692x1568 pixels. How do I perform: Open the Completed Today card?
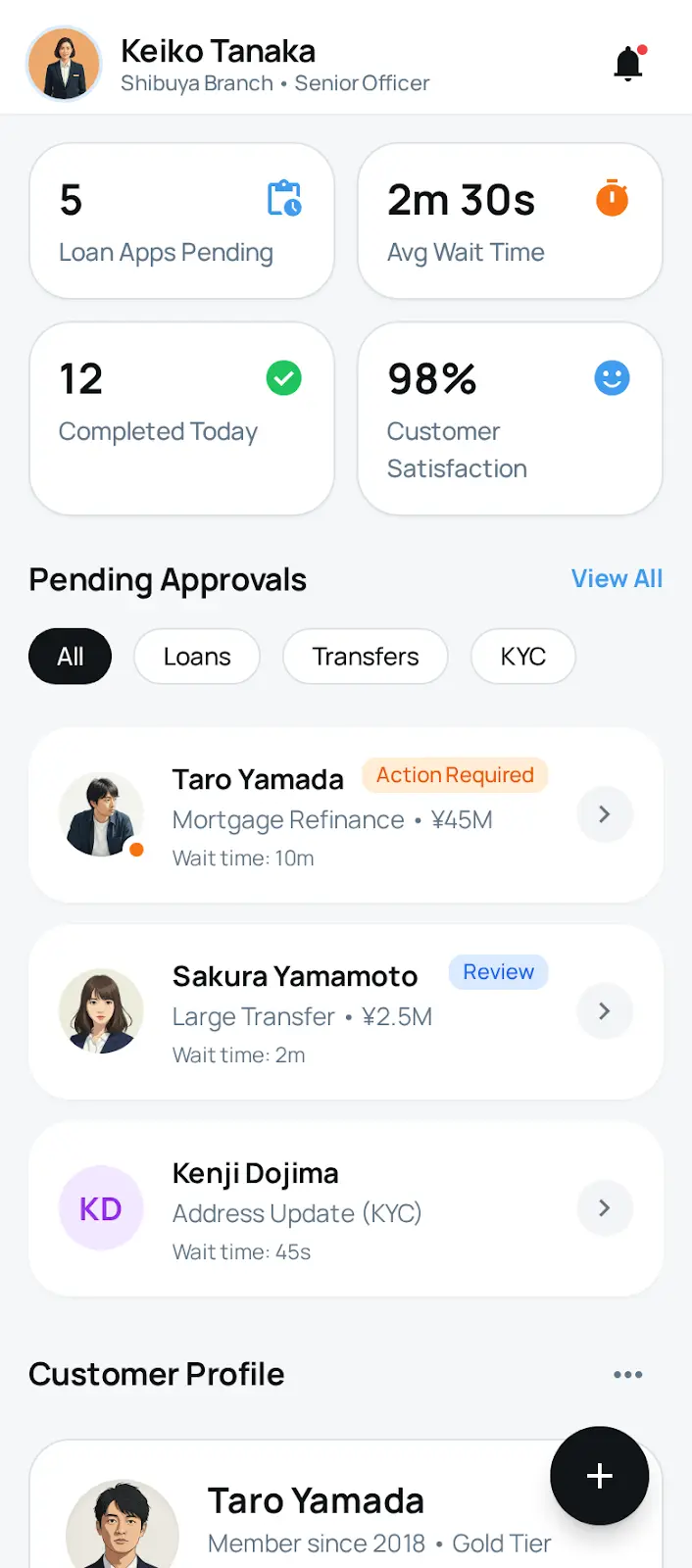click(181, 417)
